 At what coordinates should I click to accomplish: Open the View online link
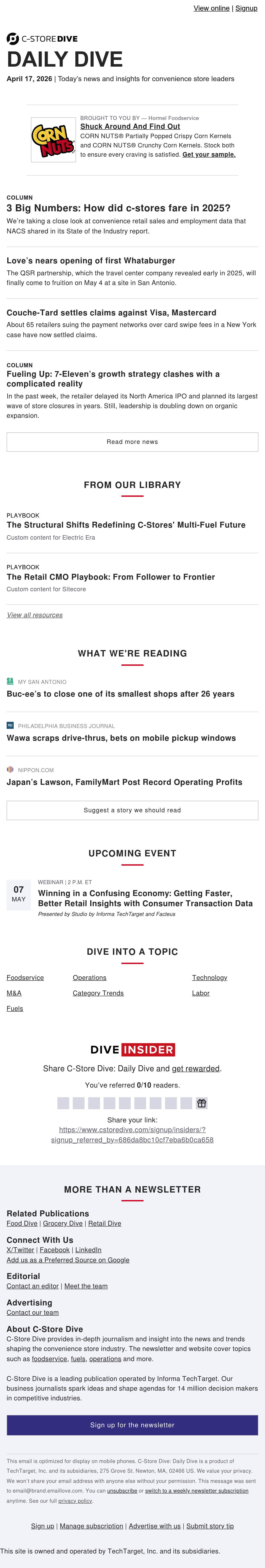[x=211, y=9]
